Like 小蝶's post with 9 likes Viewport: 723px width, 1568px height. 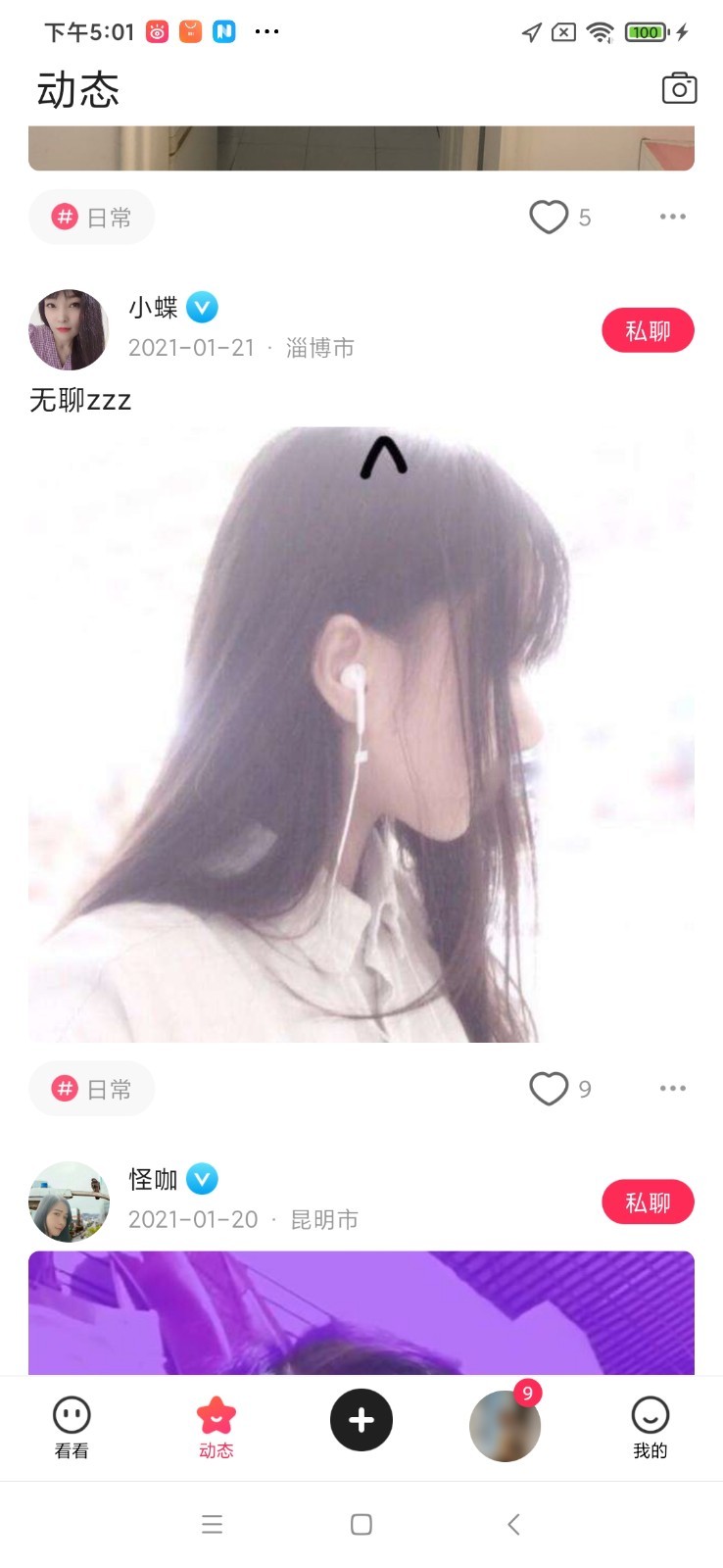[549, 1089]
